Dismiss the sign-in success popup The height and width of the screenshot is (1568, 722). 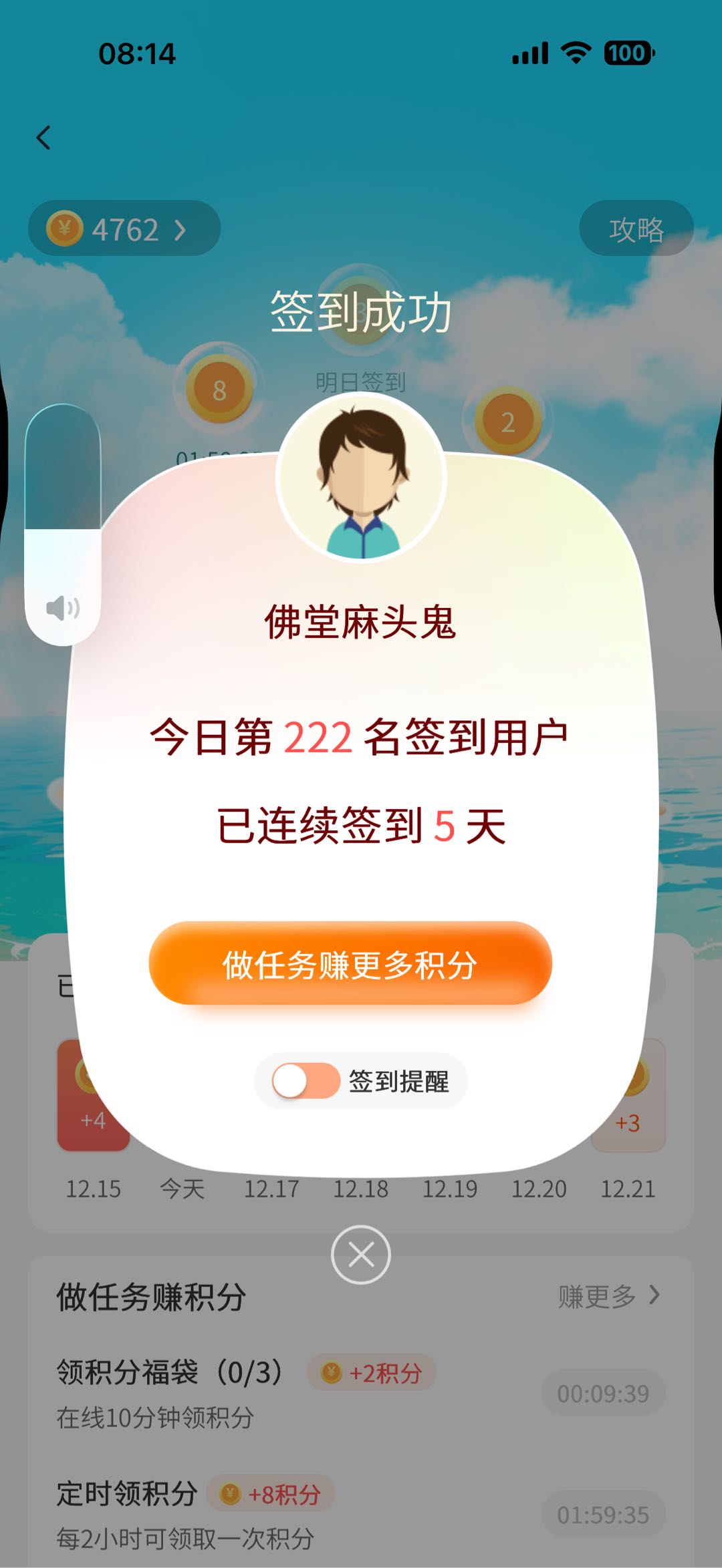pyautogui.click(x=361, y=1255)
